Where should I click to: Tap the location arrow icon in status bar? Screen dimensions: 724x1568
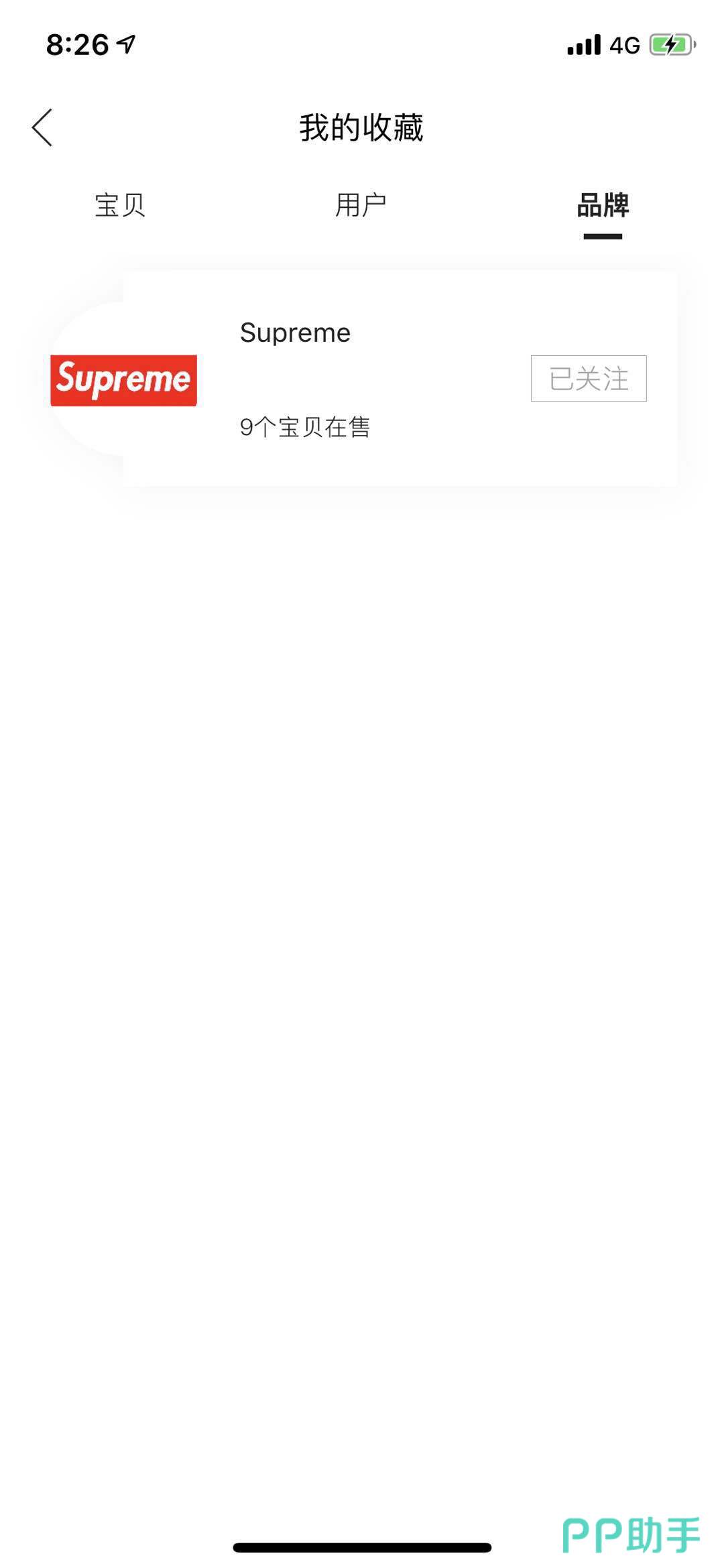click(124, 44)
